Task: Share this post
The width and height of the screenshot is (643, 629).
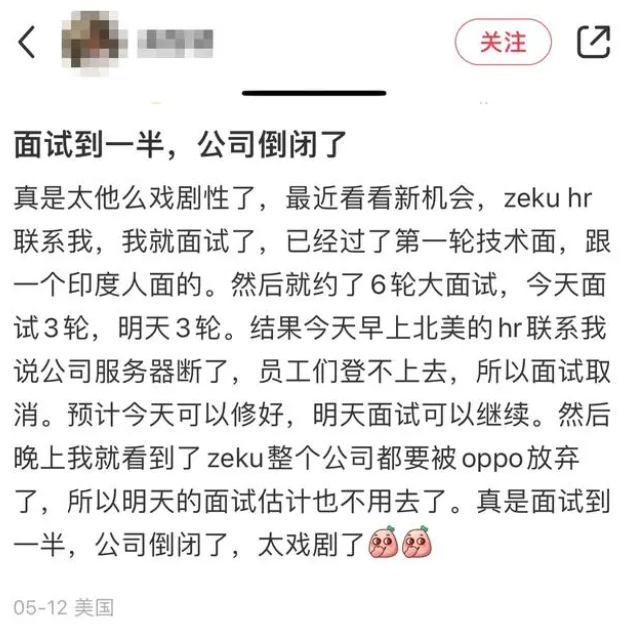Action: [593, 42]
